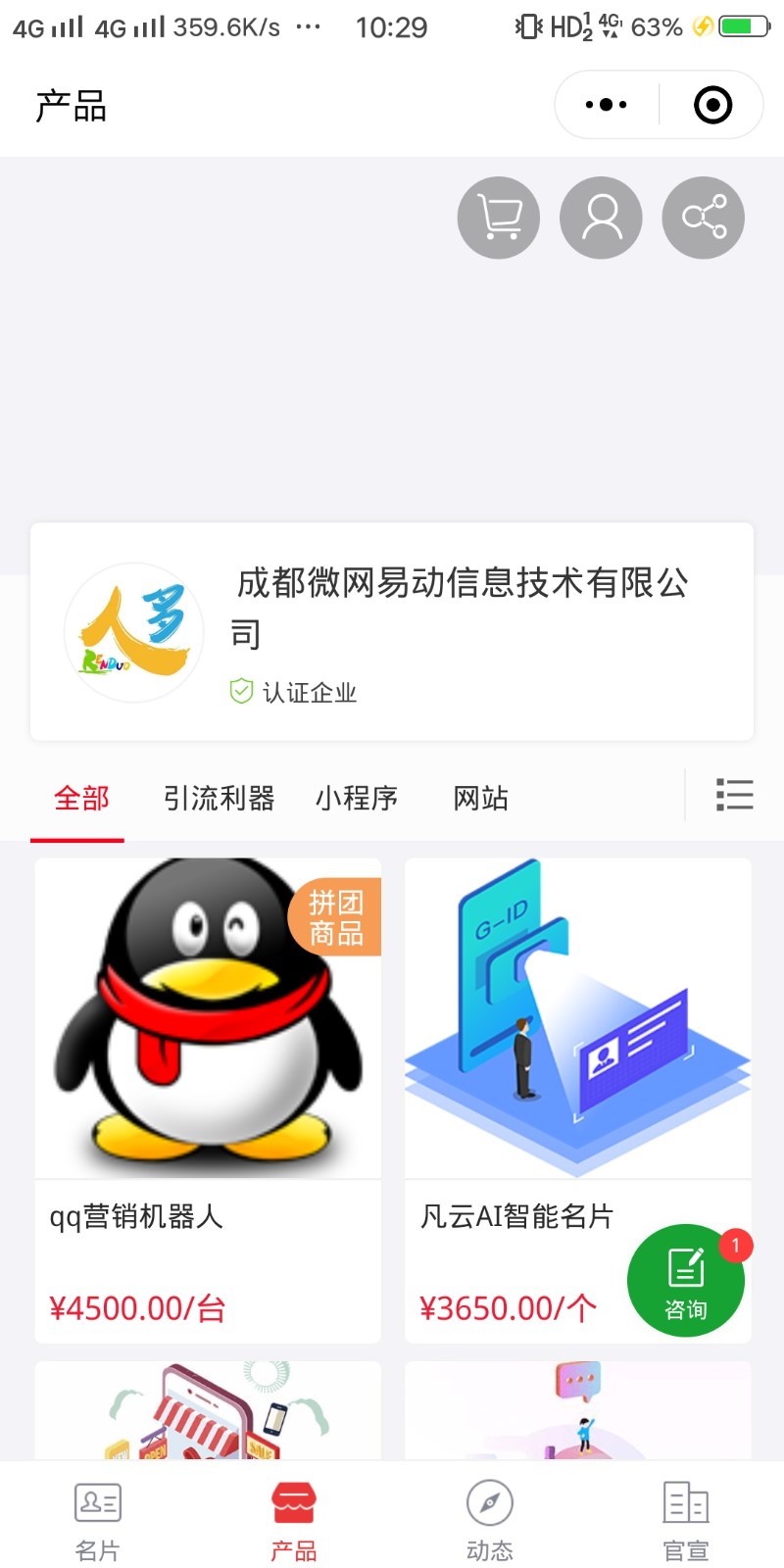The image size is (784, 1568).
Task: Toggle the list view layout icon
Action: click(734, 795)
